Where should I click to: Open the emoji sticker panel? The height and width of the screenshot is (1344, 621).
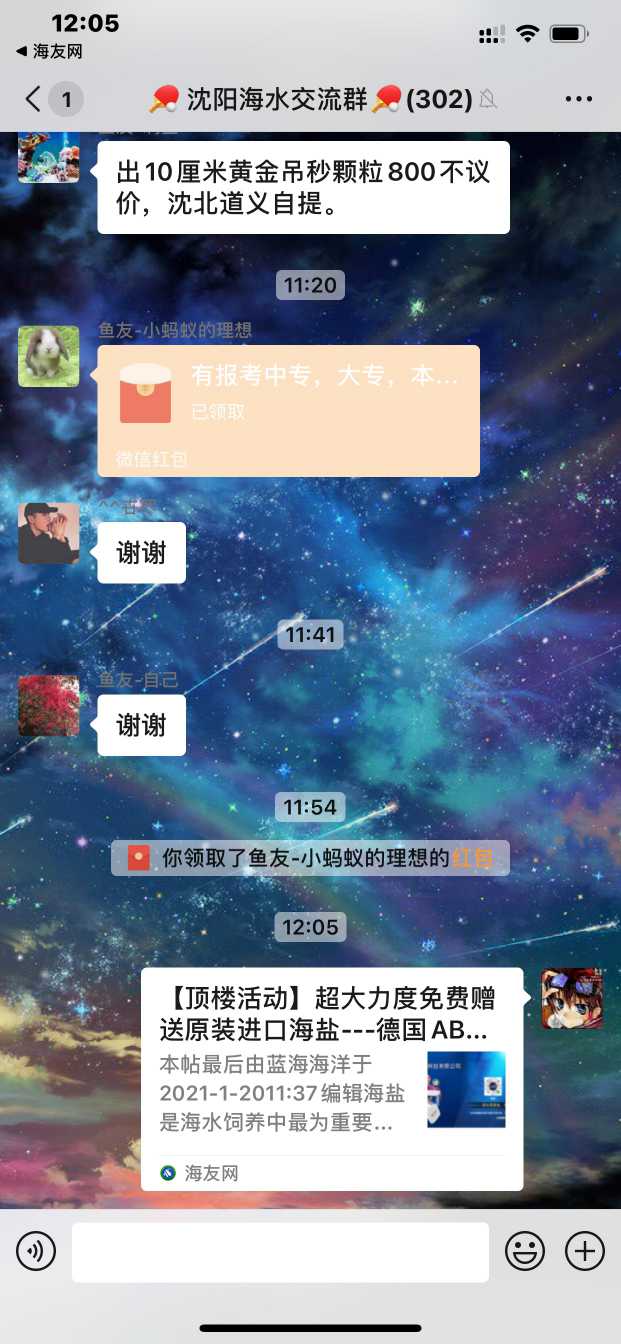[x=525, y=1251]
